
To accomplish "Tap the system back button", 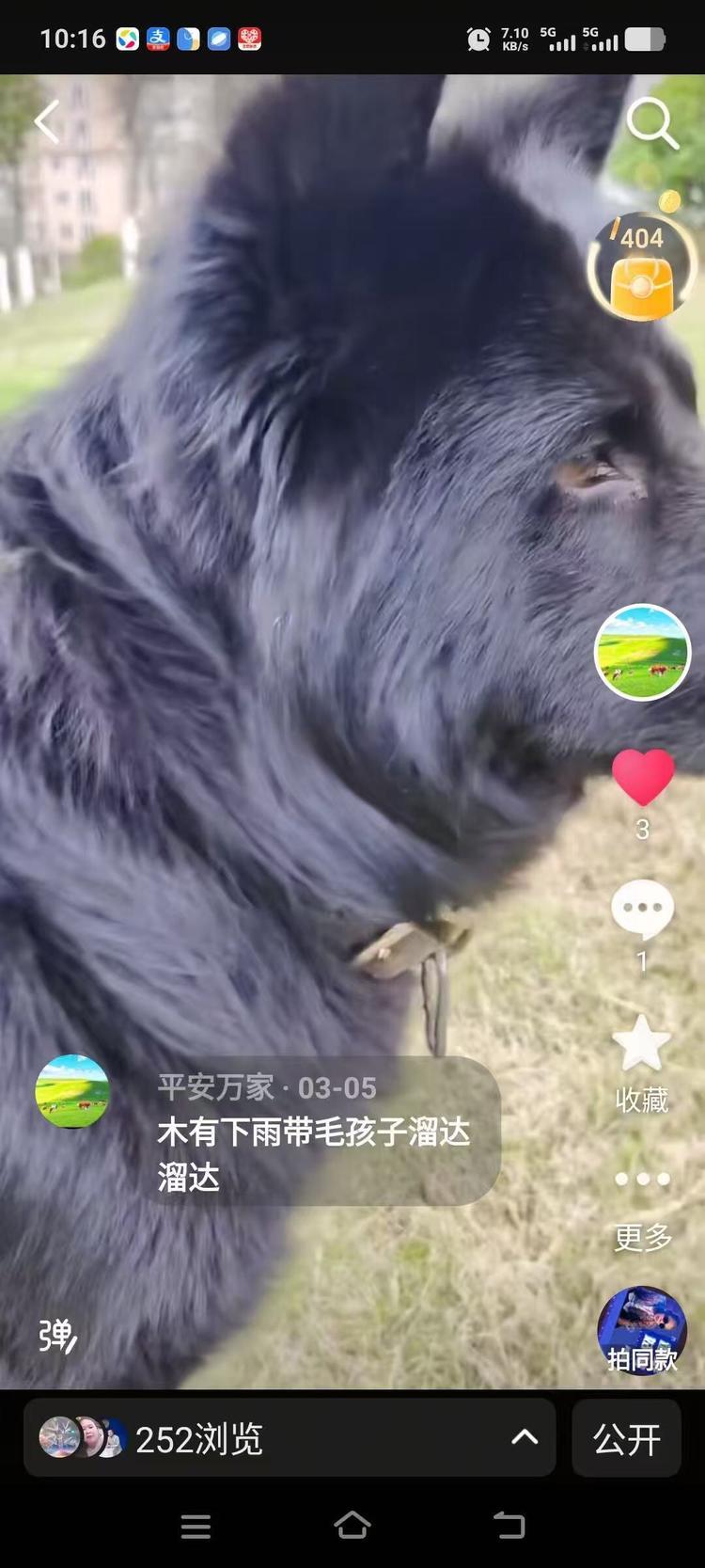I will coord(509,1526).
